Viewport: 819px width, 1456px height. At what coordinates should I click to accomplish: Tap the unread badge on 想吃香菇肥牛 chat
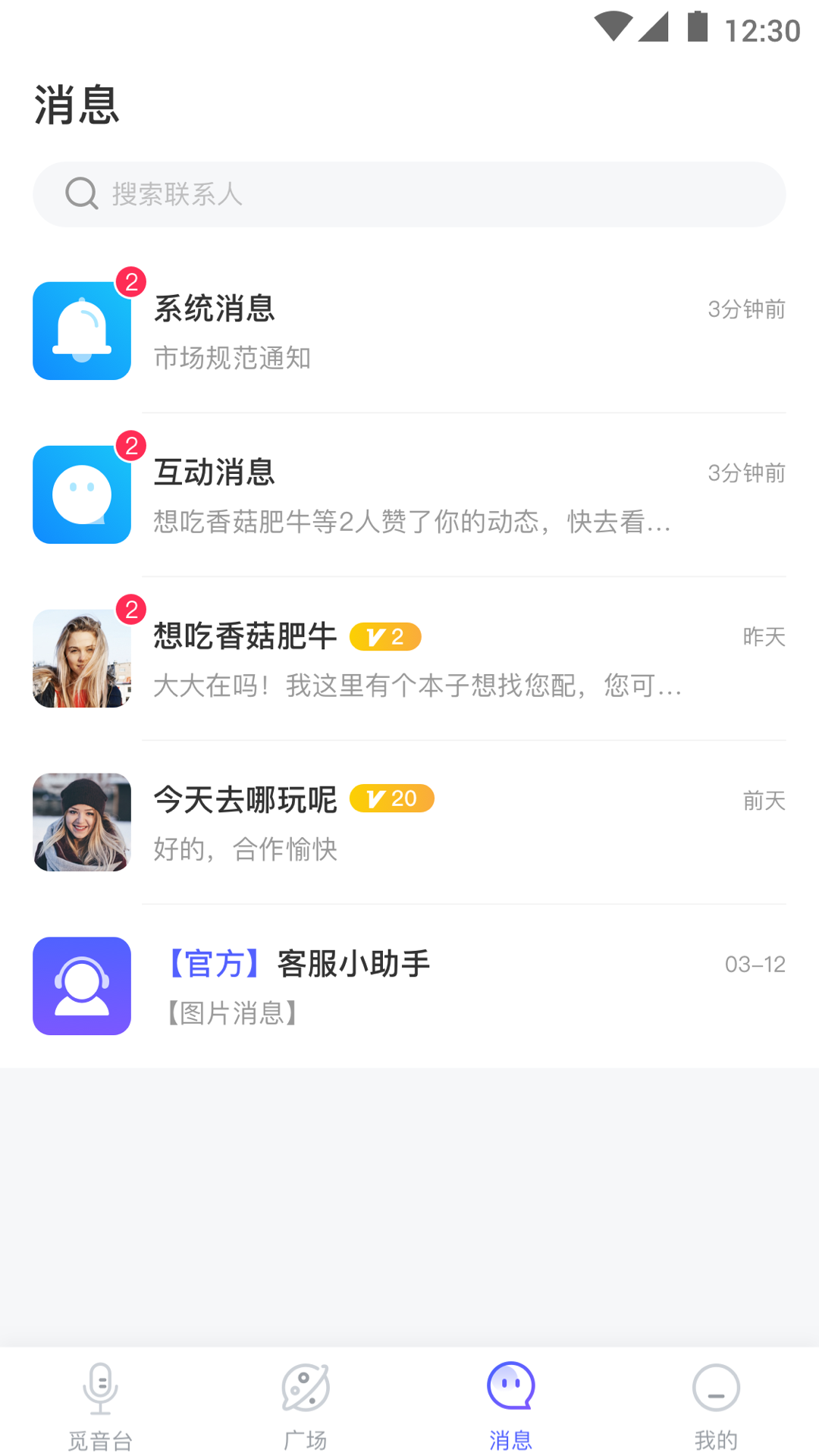pyautogui.click(x=130, y=609)
